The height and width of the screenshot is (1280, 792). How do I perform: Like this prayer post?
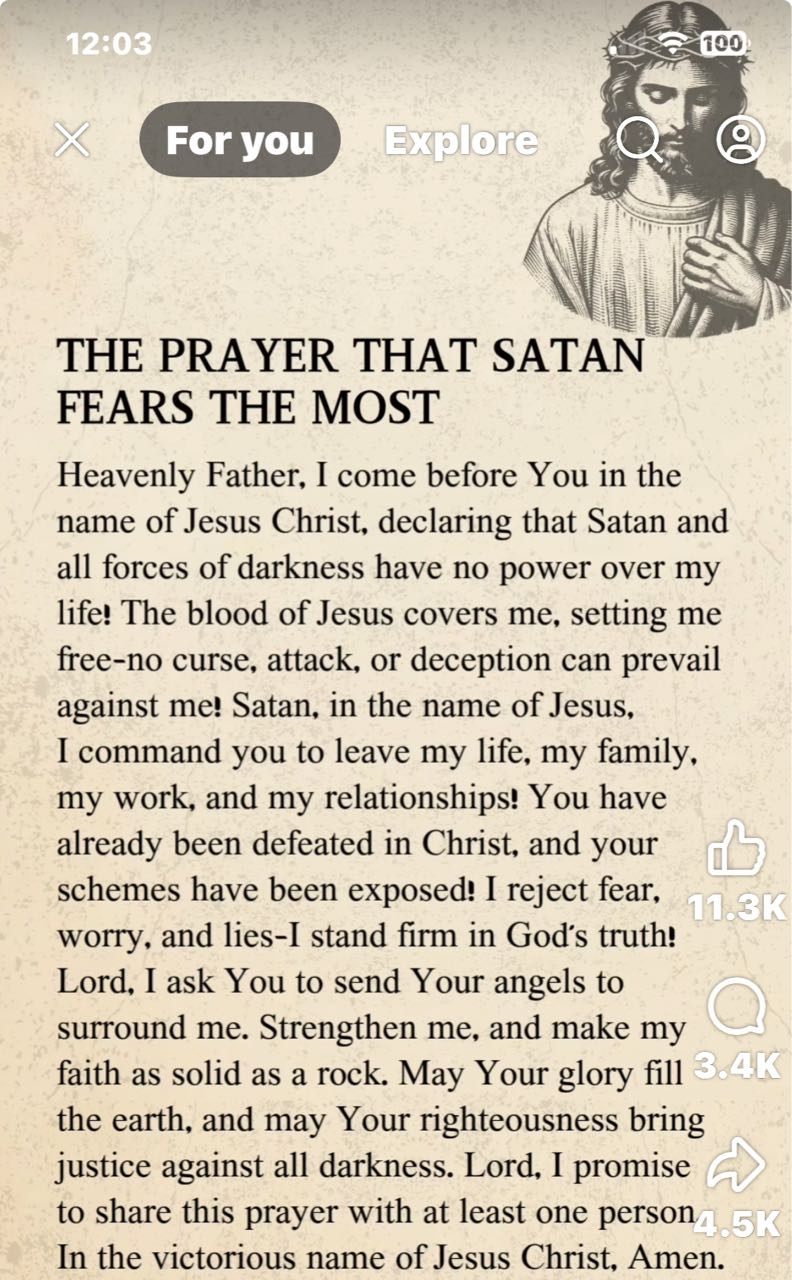pyautogui.click(x=737, y=849)
